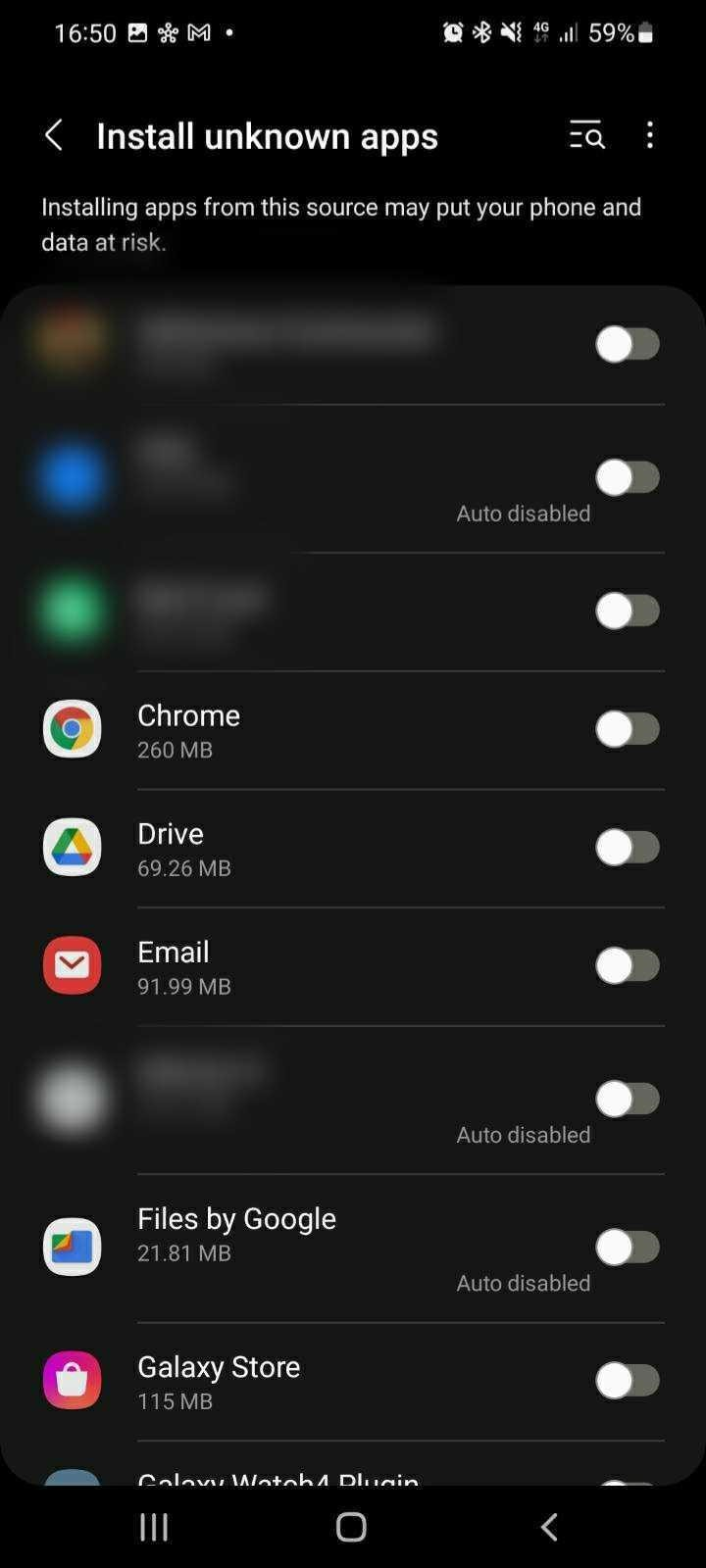
Task: Toggle the Drive switch on
Action: [x=629, y=847]
